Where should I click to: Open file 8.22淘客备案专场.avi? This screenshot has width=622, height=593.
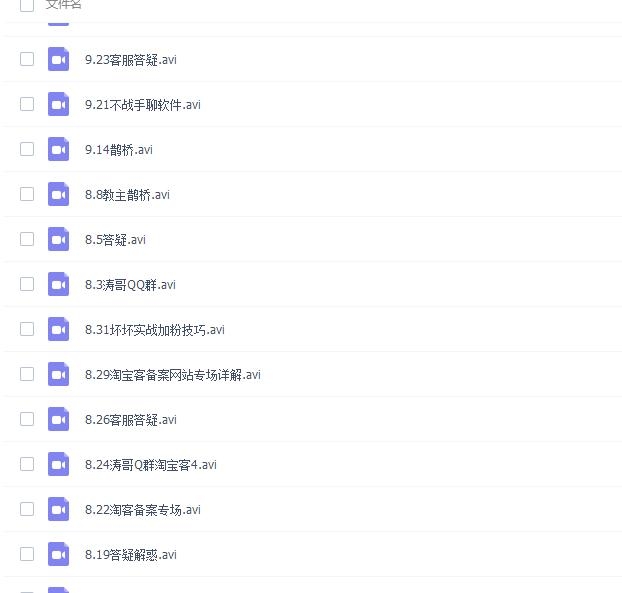[x=143, y=510]
